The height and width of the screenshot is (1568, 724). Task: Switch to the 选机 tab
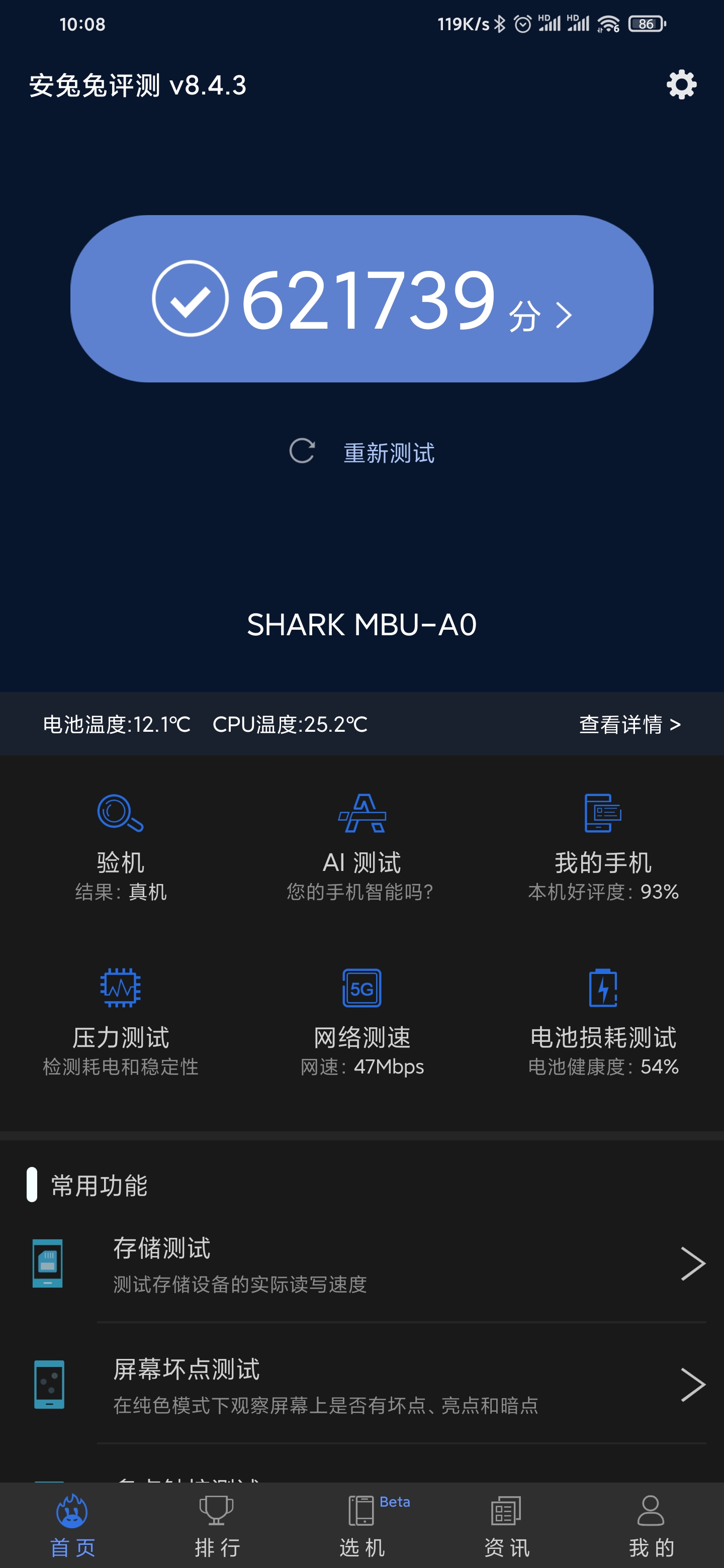(x=361, y=1525)
